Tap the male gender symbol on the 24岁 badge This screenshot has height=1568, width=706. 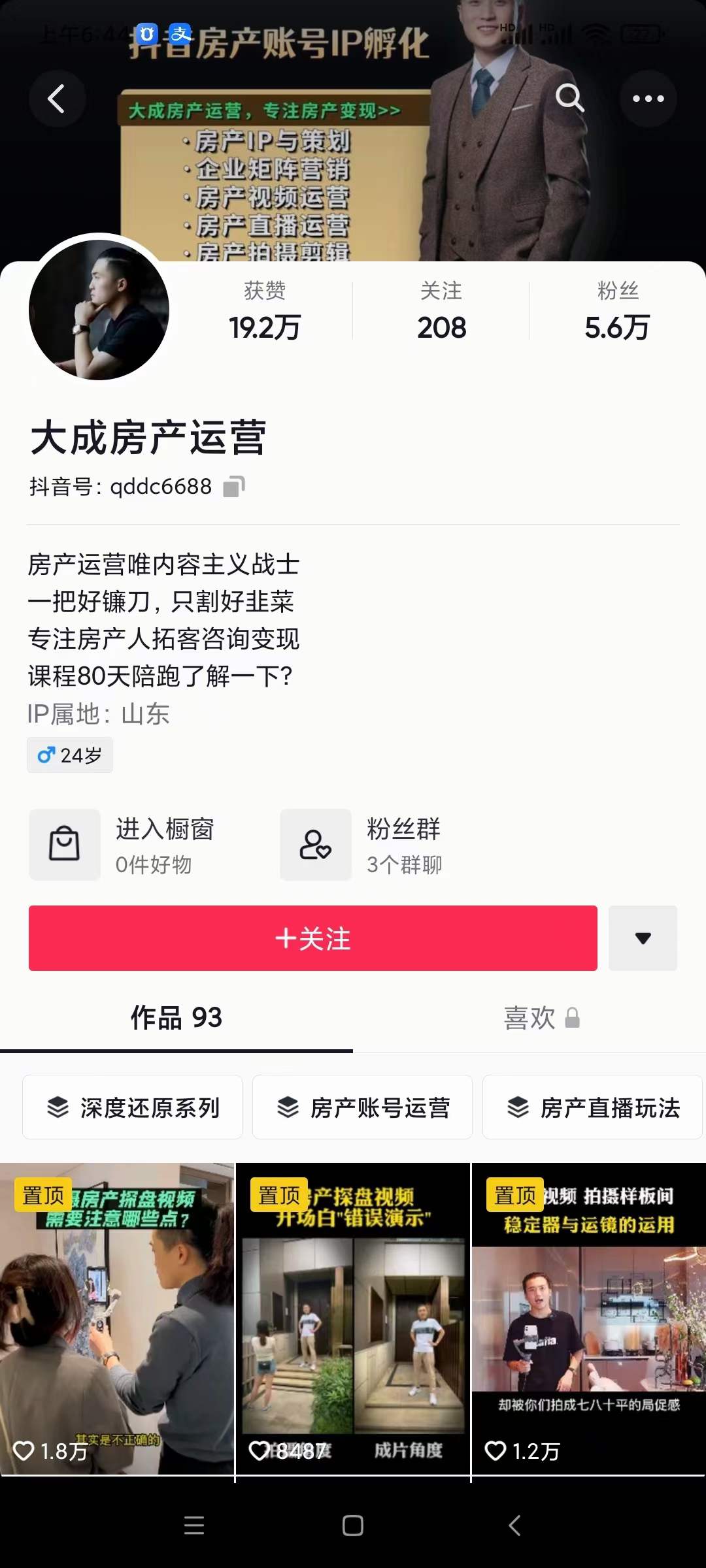pos(44,755)
